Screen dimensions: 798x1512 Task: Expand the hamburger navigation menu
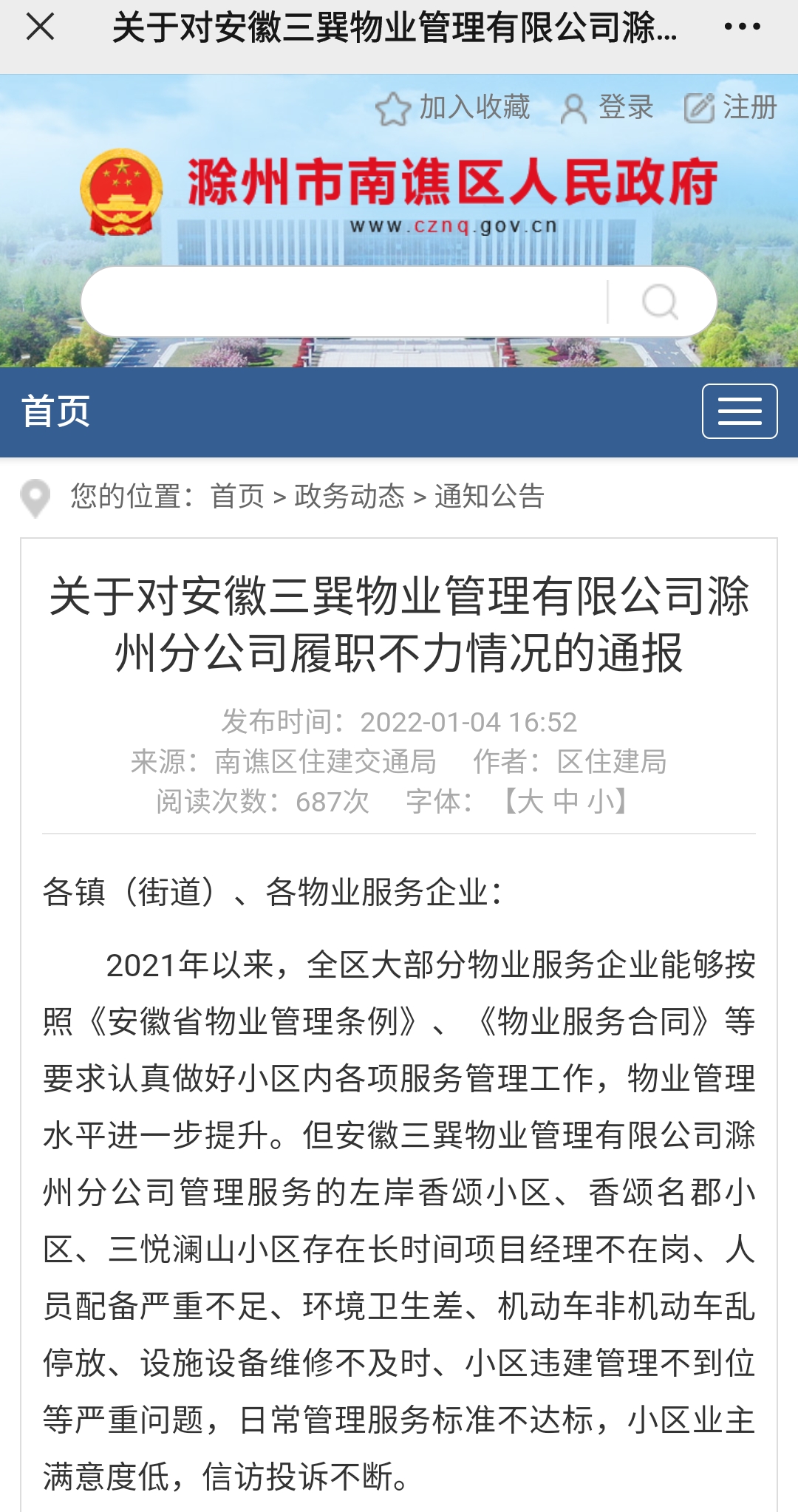click(x=739, y=411)
